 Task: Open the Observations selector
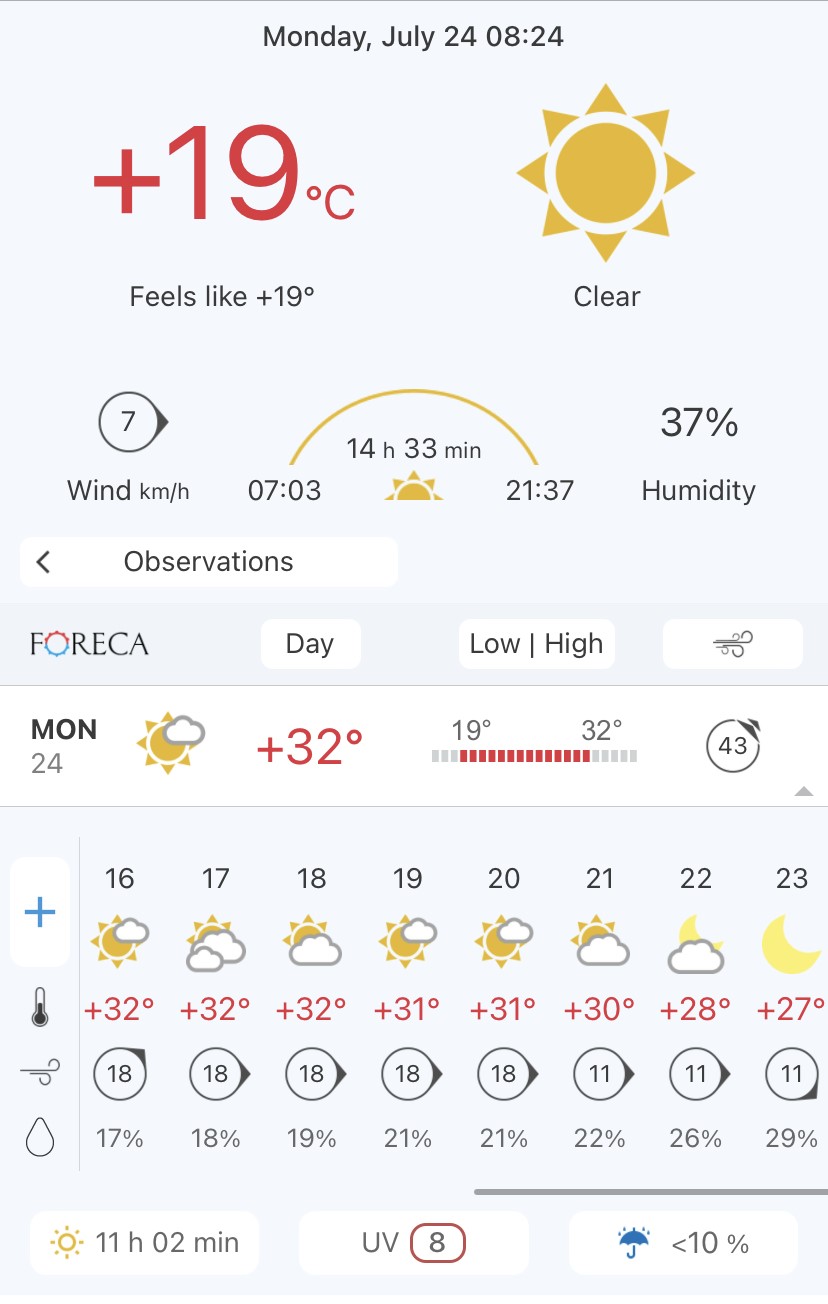pos(208,562)
